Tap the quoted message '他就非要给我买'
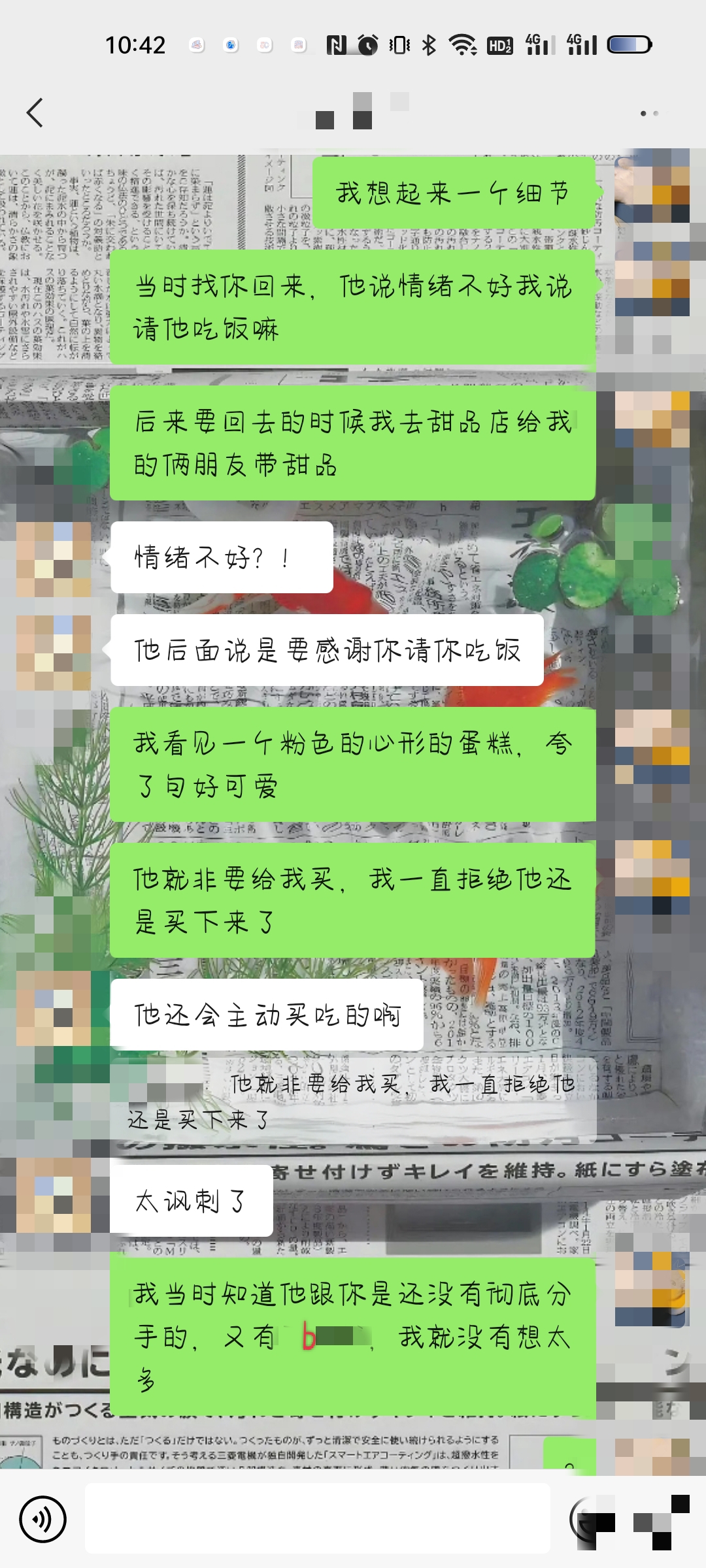The height and width of the screenshot is (1568, 706). 353,1102
